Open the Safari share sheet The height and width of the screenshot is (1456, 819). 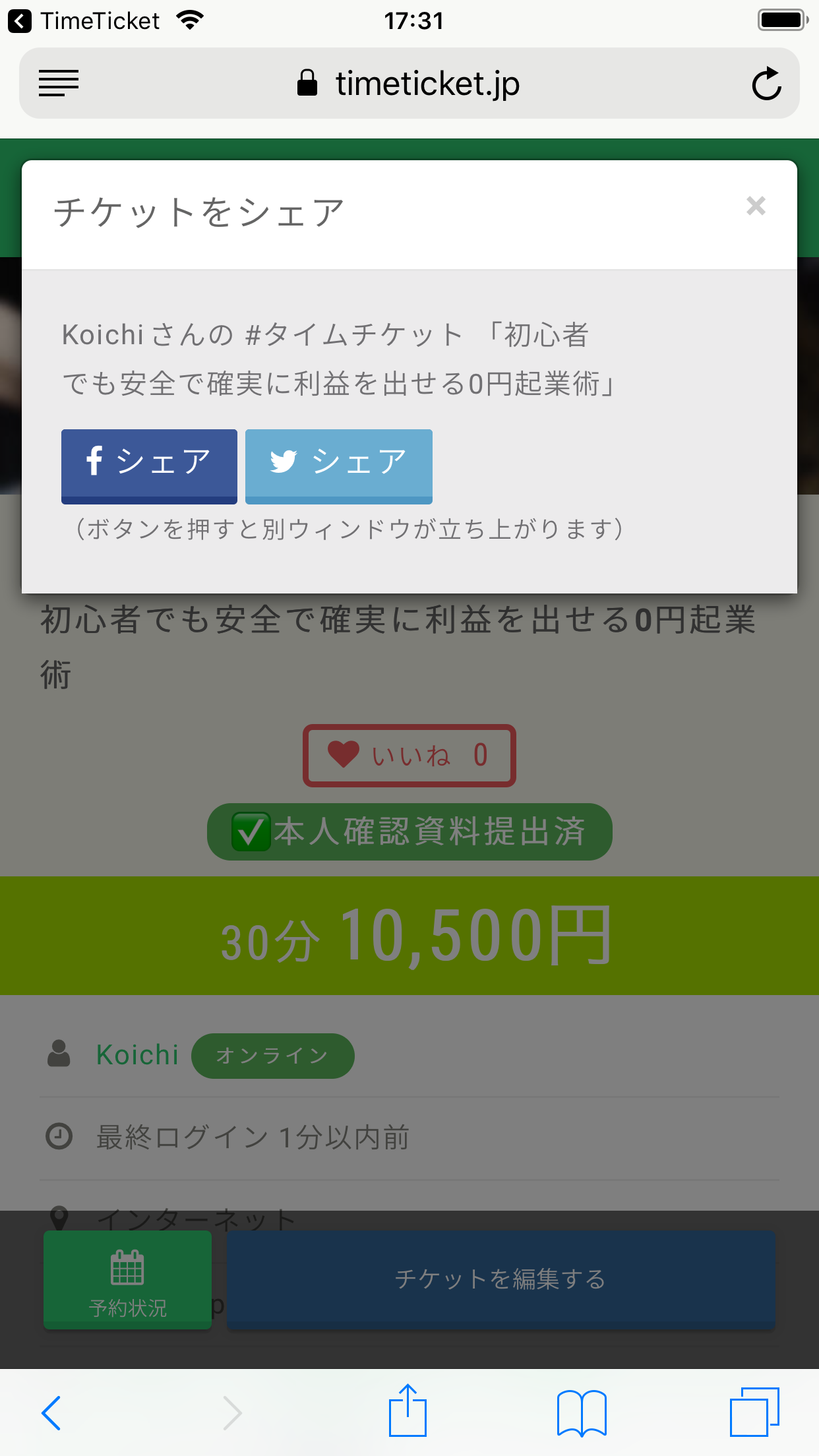pos(408,1411)
